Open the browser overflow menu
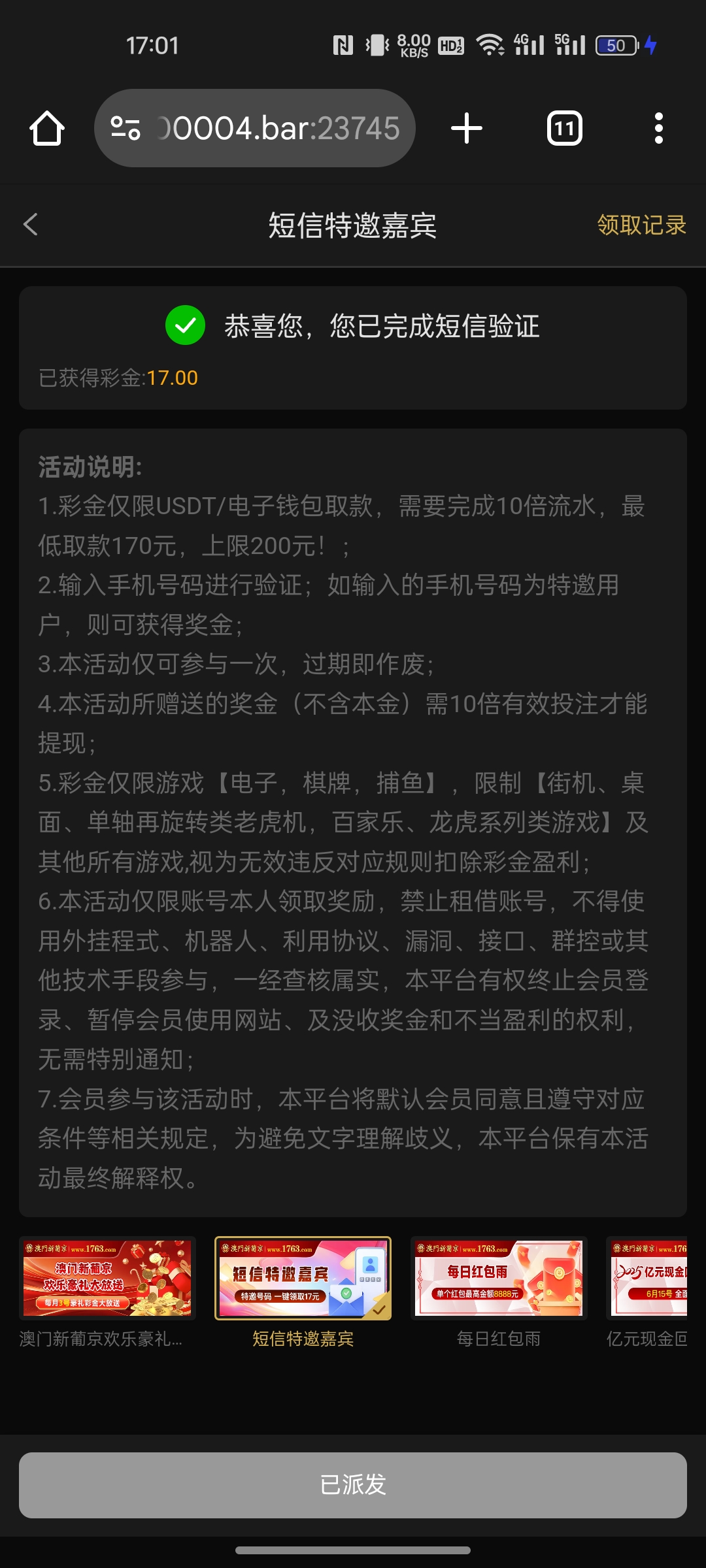This screenshot has height=1568, width=706. pyautogui.click(x=659, y=128)
